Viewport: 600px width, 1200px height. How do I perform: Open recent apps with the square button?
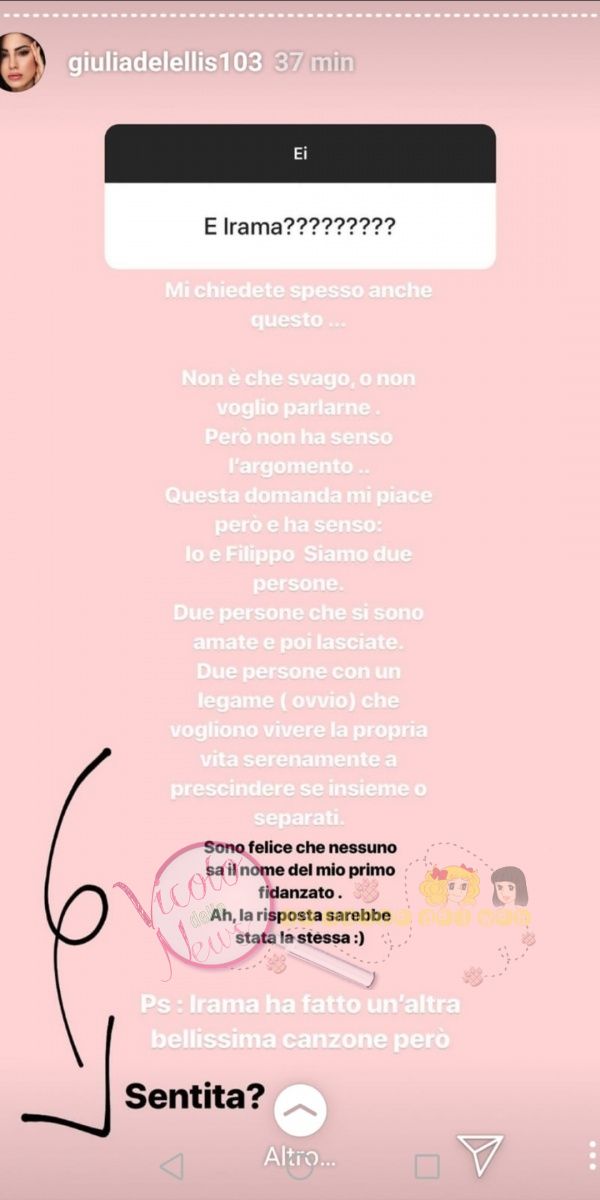(x=427, y=1166)
